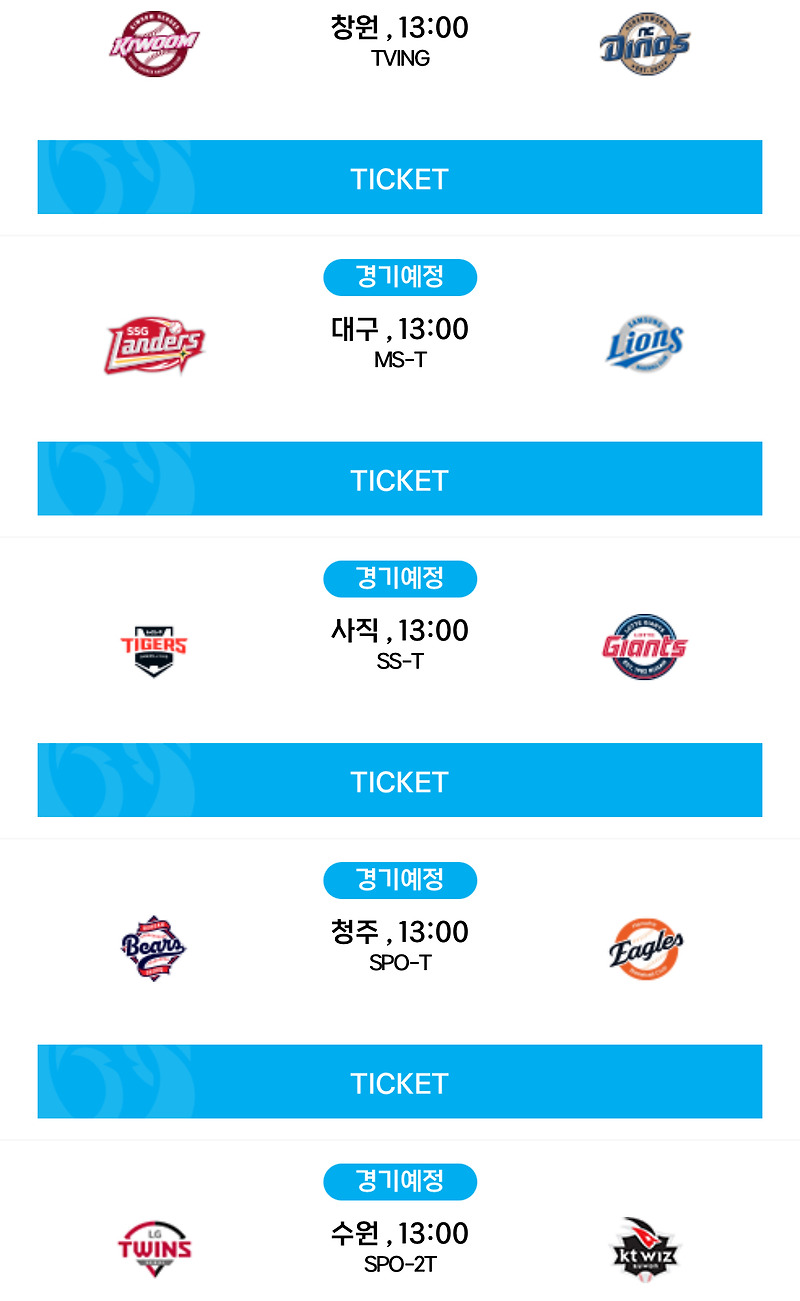Open the Hanwha Eagles logo
The height and width of the screenshot is (1301, 800).
coord(644,948)
